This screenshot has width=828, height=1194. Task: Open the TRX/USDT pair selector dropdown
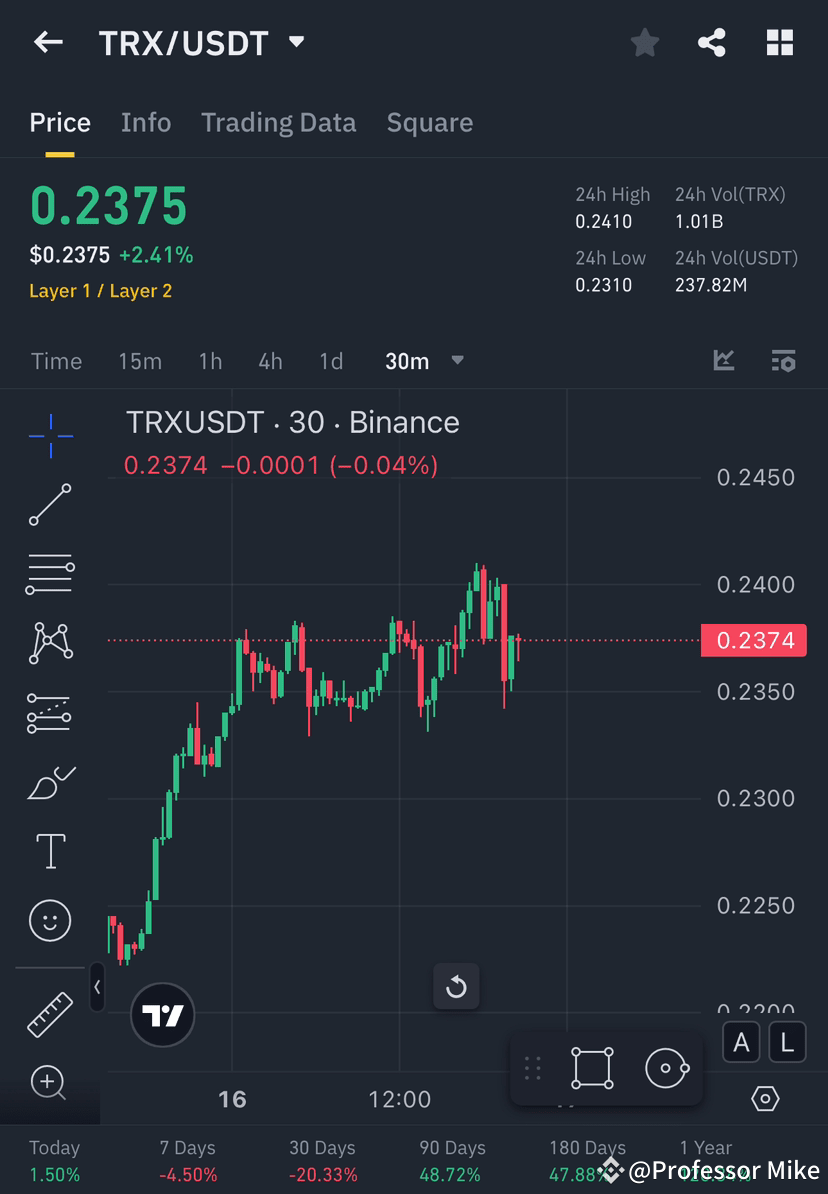click(x=296, y=42)
